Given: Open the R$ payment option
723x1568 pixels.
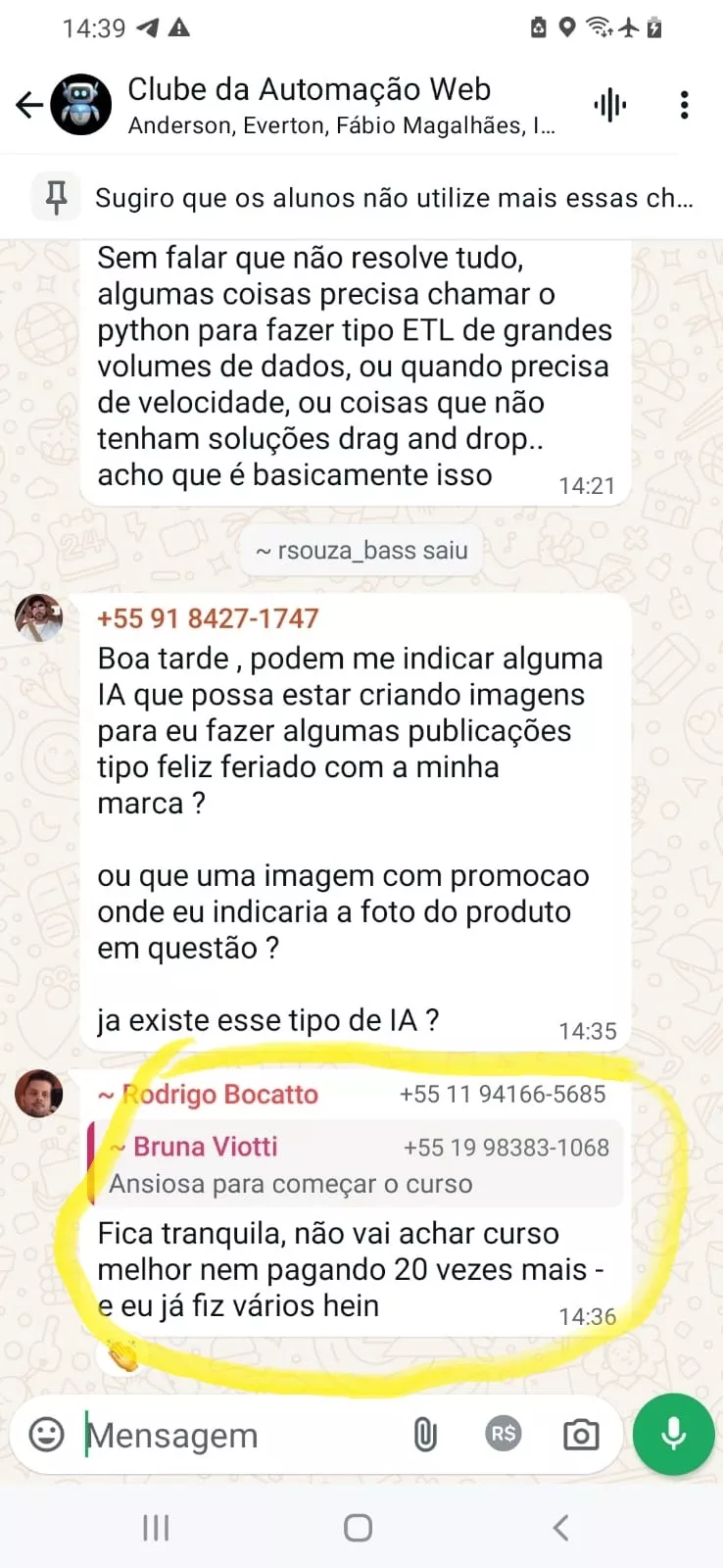Looking at the screenshot, I should 504,1435.
